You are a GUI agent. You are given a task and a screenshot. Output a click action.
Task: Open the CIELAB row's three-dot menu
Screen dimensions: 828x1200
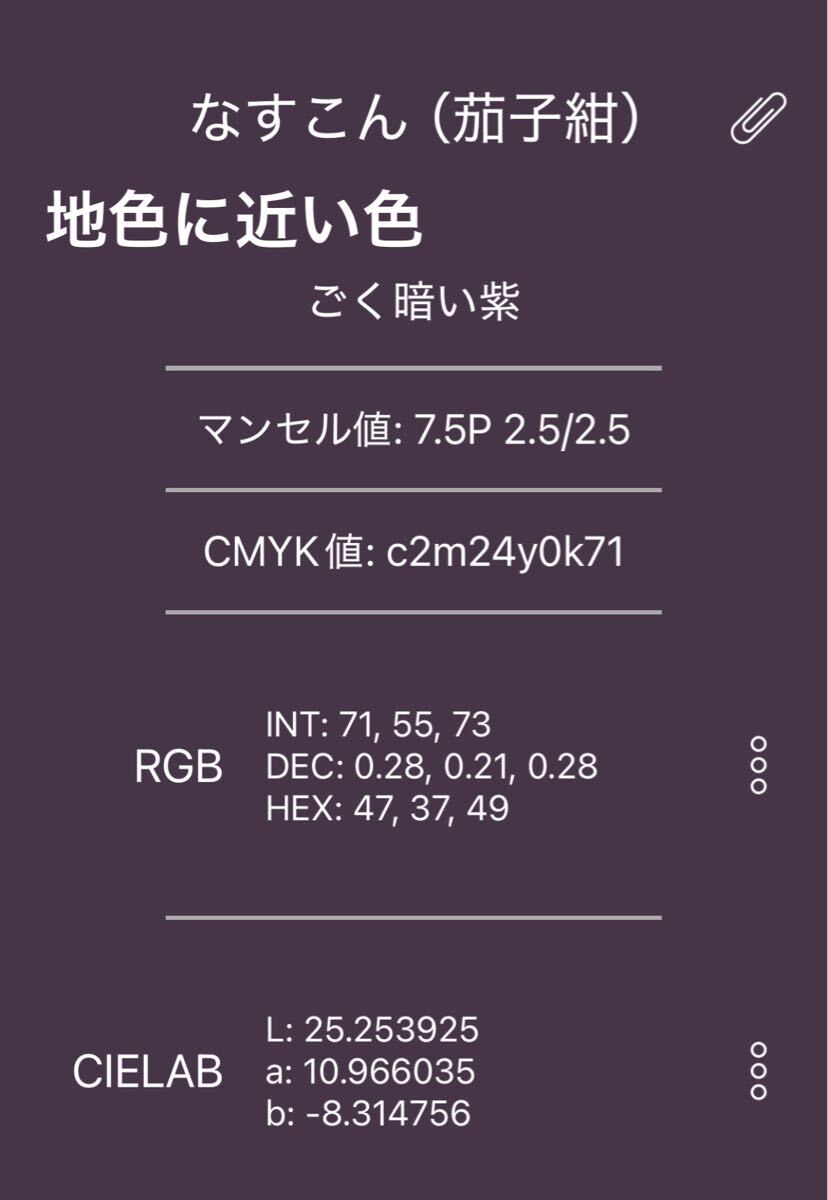click(x=758, y=1071)
